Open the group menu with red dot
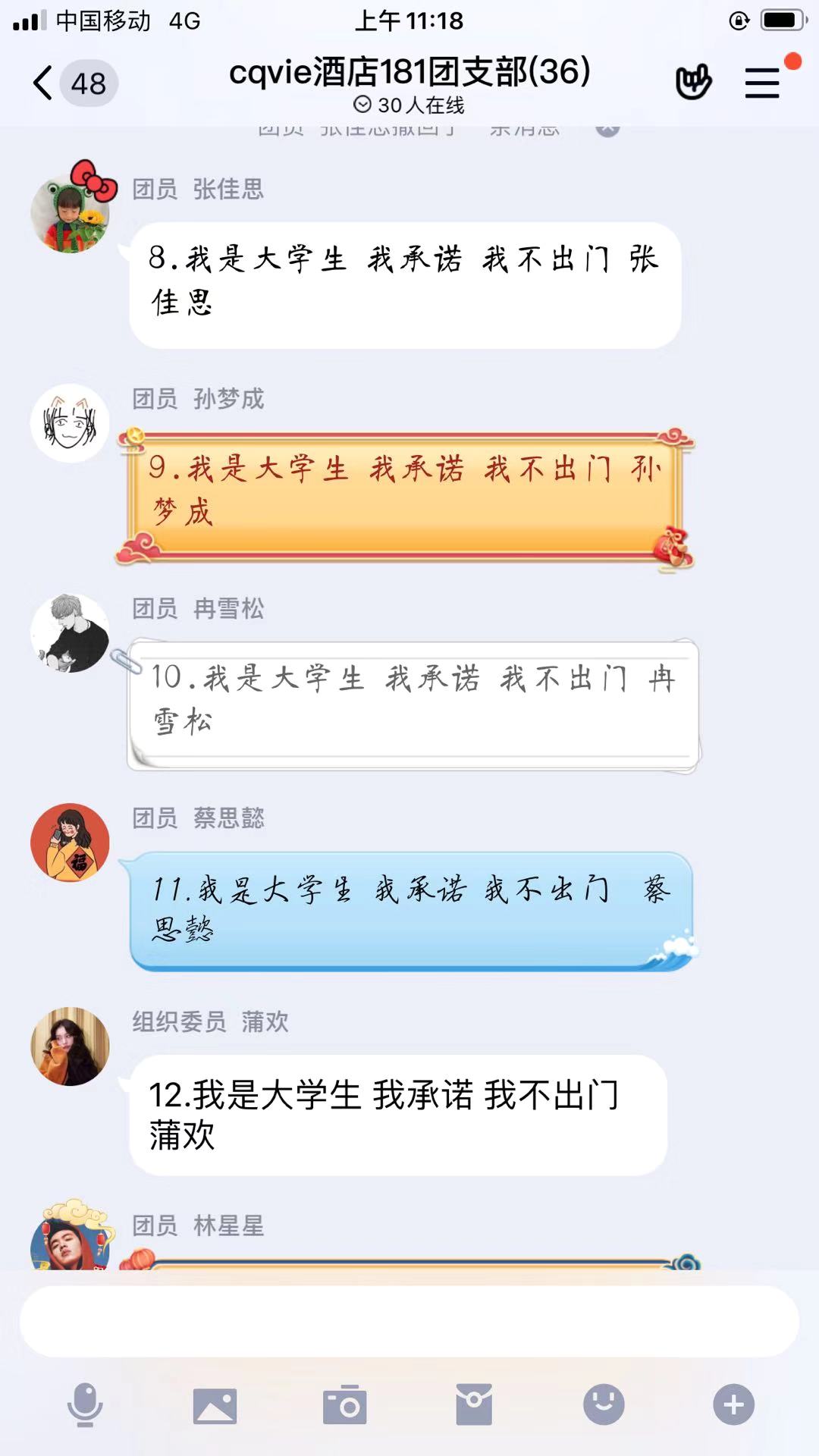Viewport: 819px width, 1456px height. [762, 83]
